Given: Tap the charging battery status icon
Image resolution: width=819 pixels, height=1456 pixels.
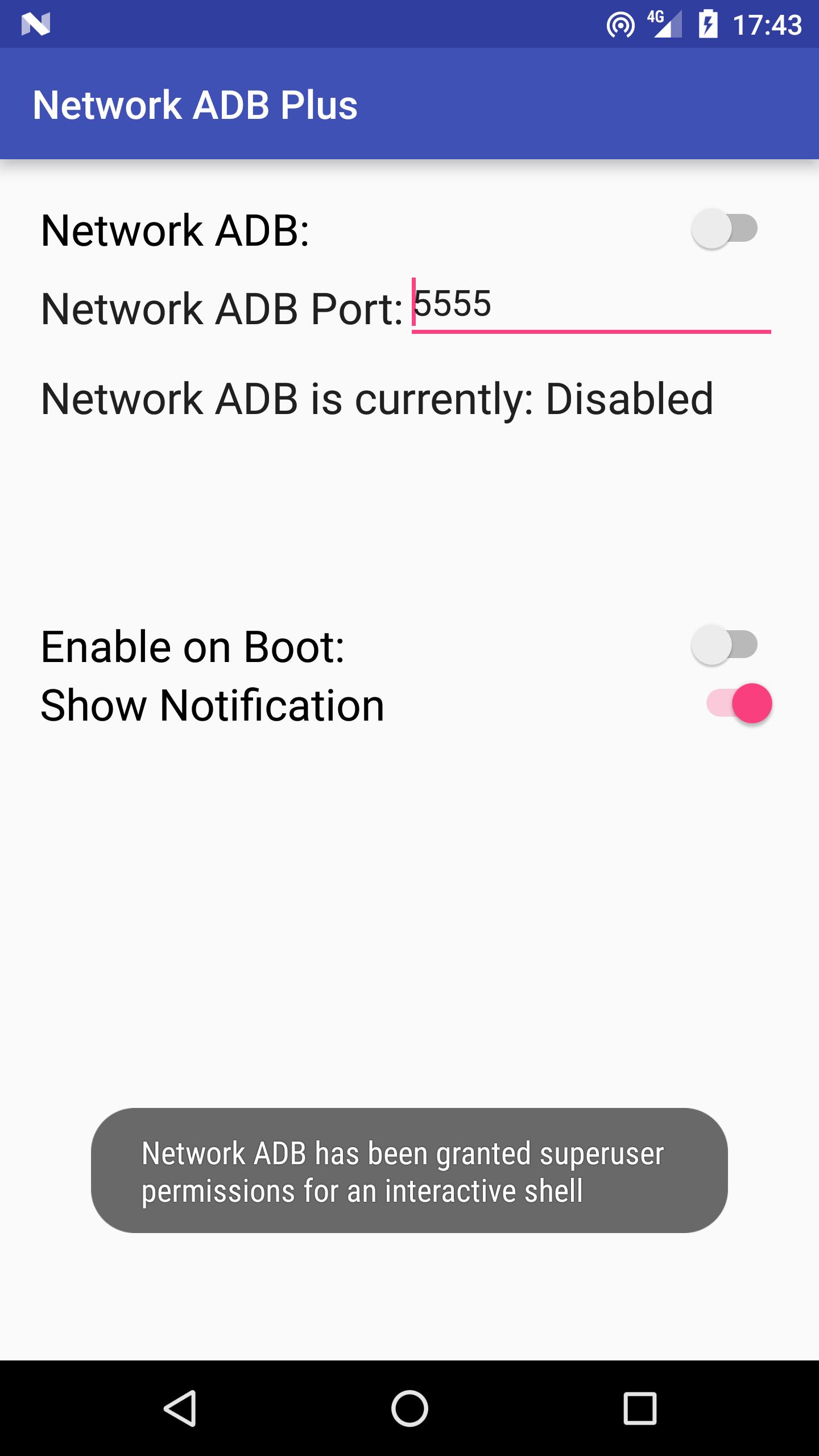Looking at the screenshot, I should tap(708, 24).
